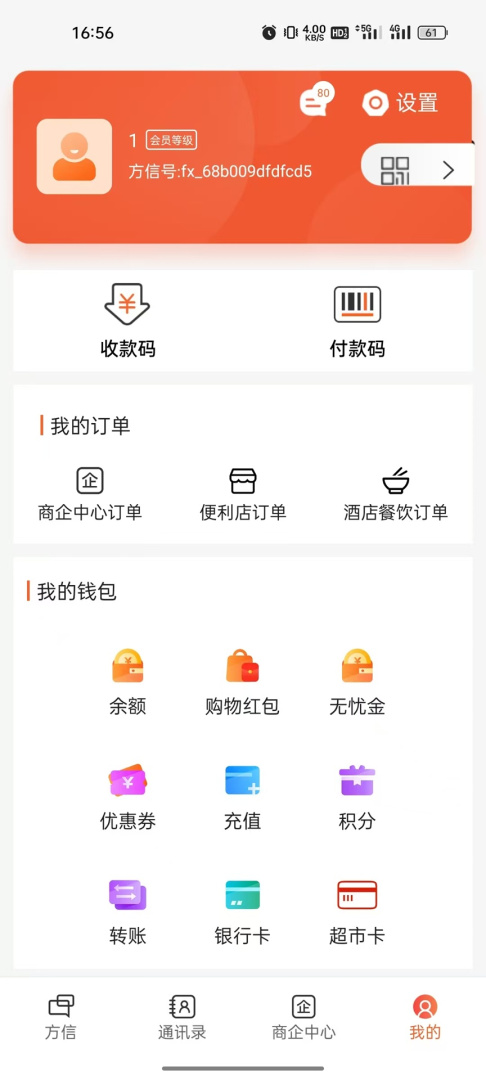View 酒店餐饮订单
This screenshot has height=1080, width=486.
click(396, 494)
